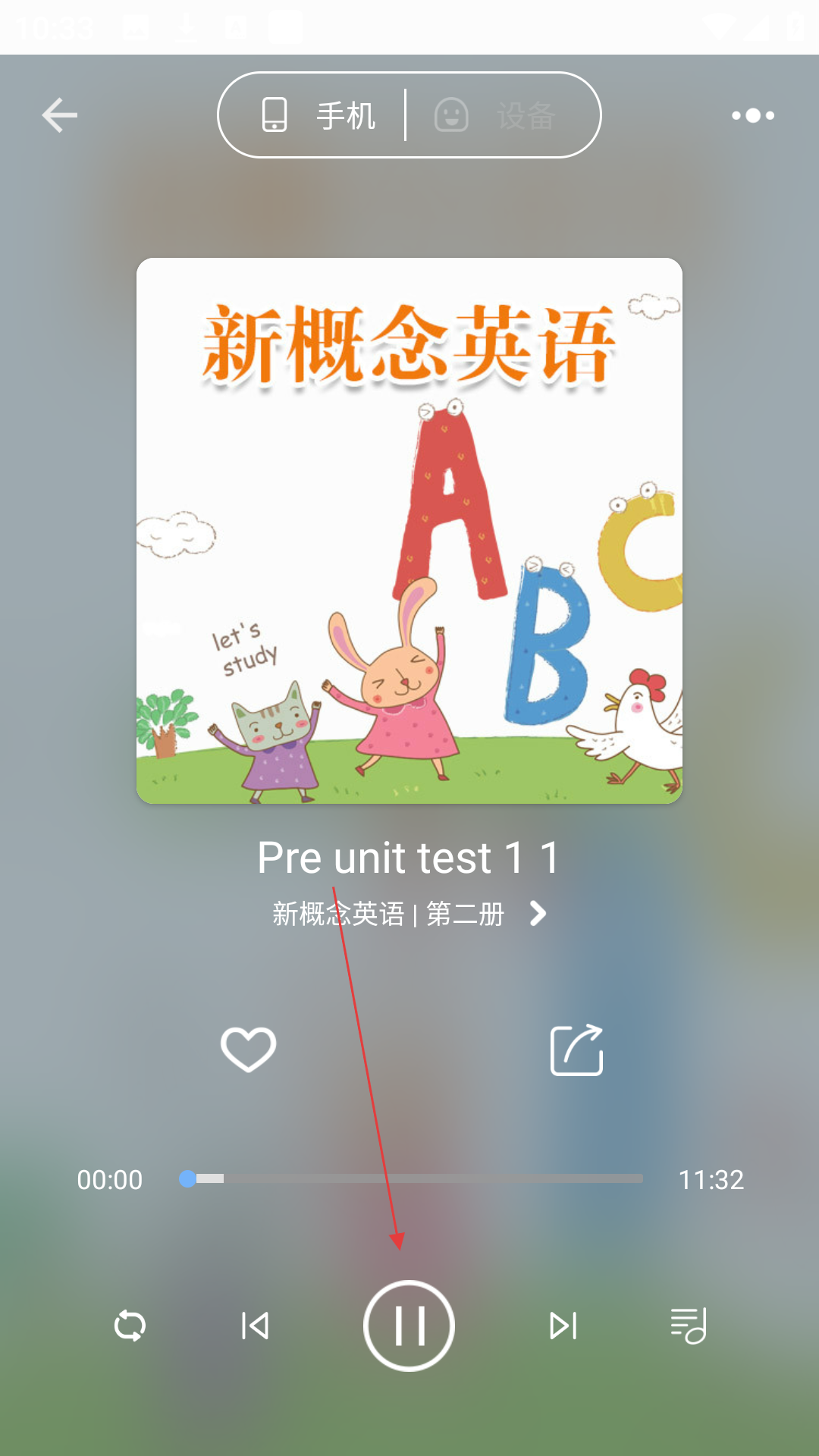819x1456 pixels.
Task: Toggle the loop playback mode
Action: click(130, 1326)
